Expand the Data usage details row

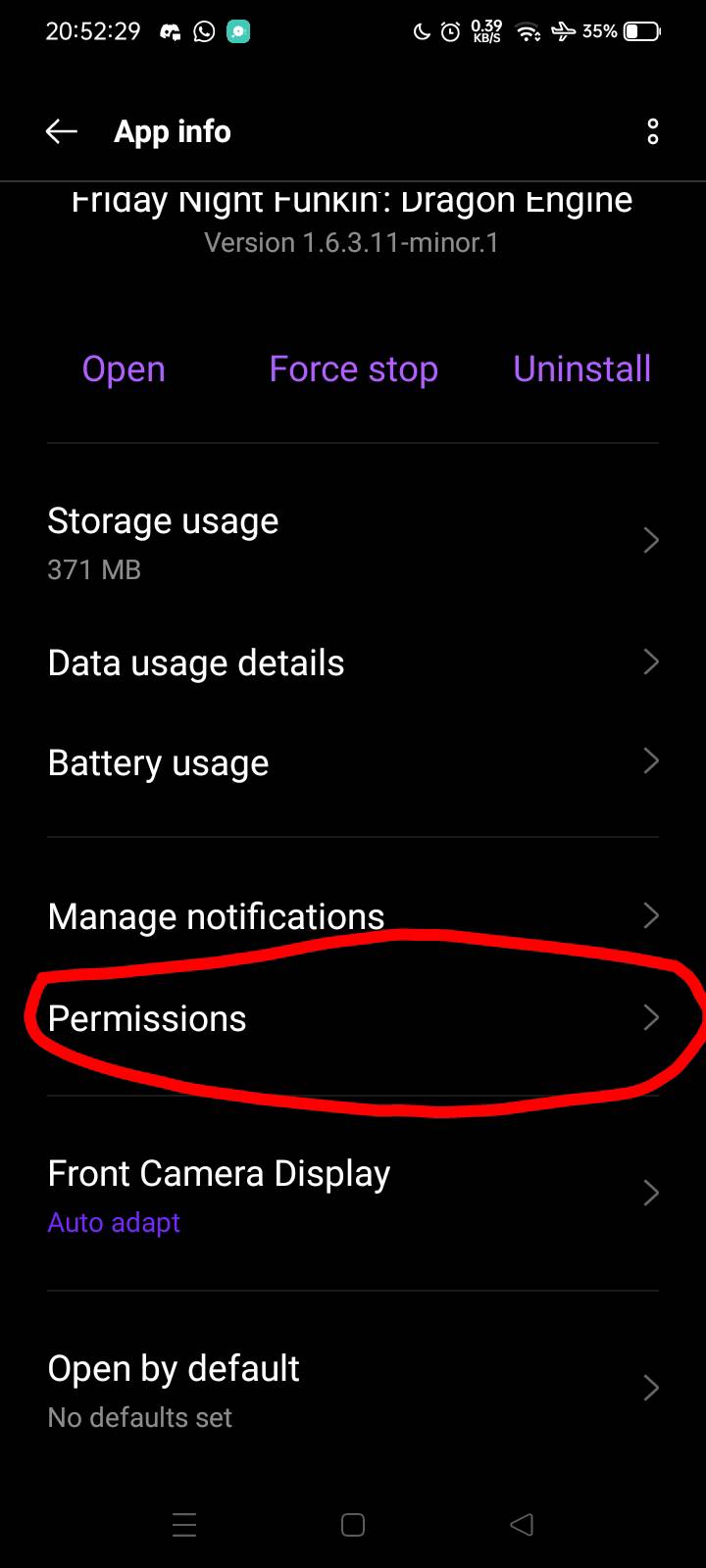[353, 662]
